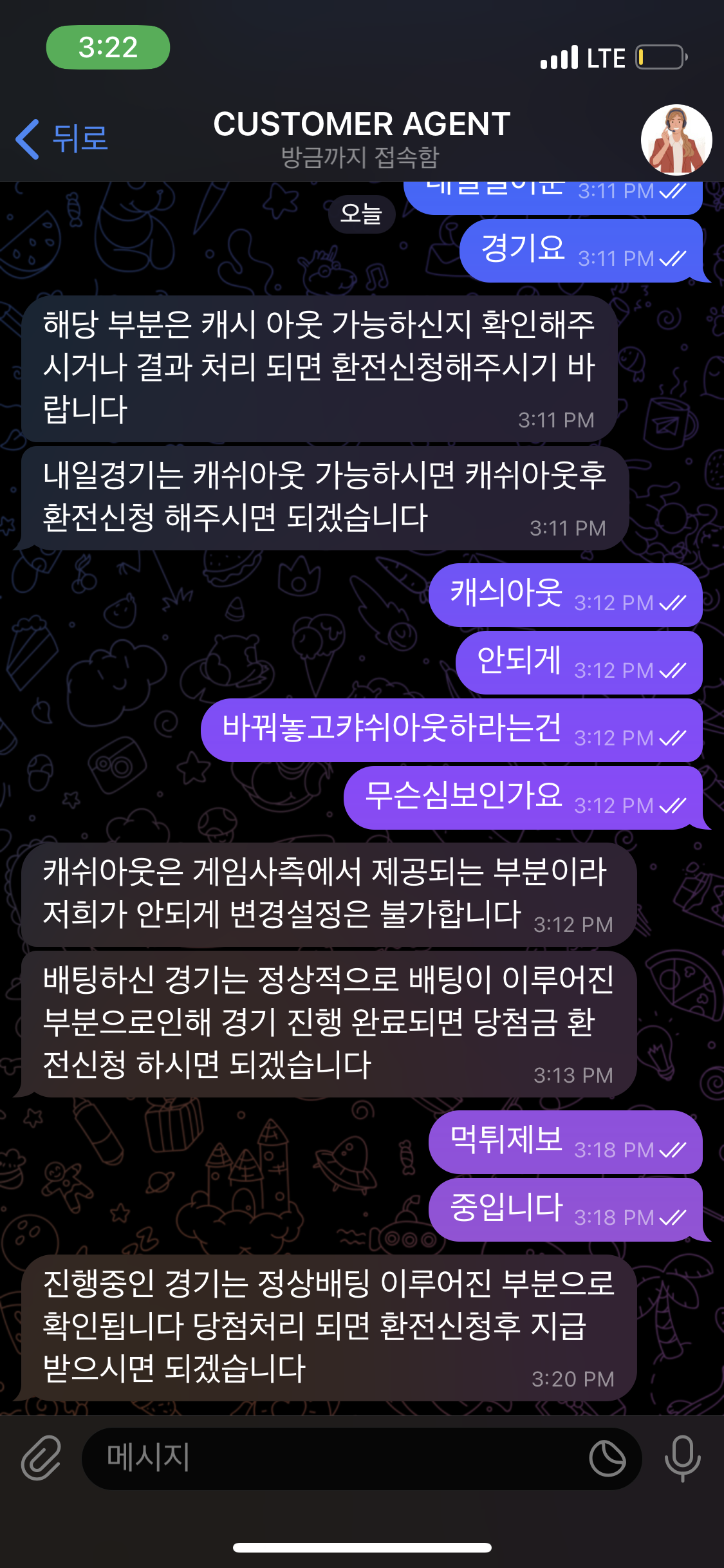Screen dimensions: 724x1568
Task: Tap the microphone voice message button
Action: [x=682, y=1458]
